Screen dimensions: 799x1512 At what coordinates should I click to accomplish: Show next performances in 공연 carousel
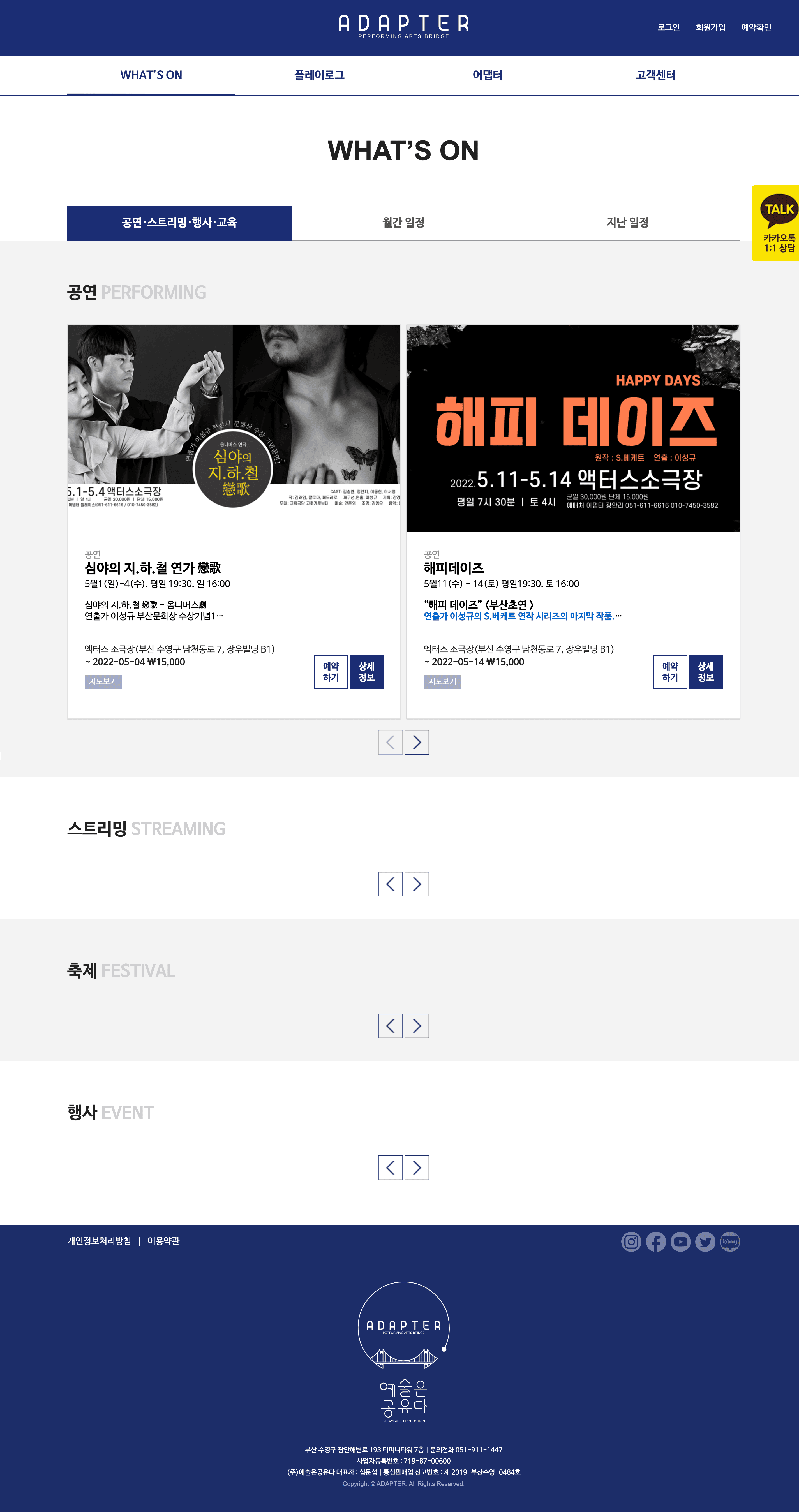(417, 742)
